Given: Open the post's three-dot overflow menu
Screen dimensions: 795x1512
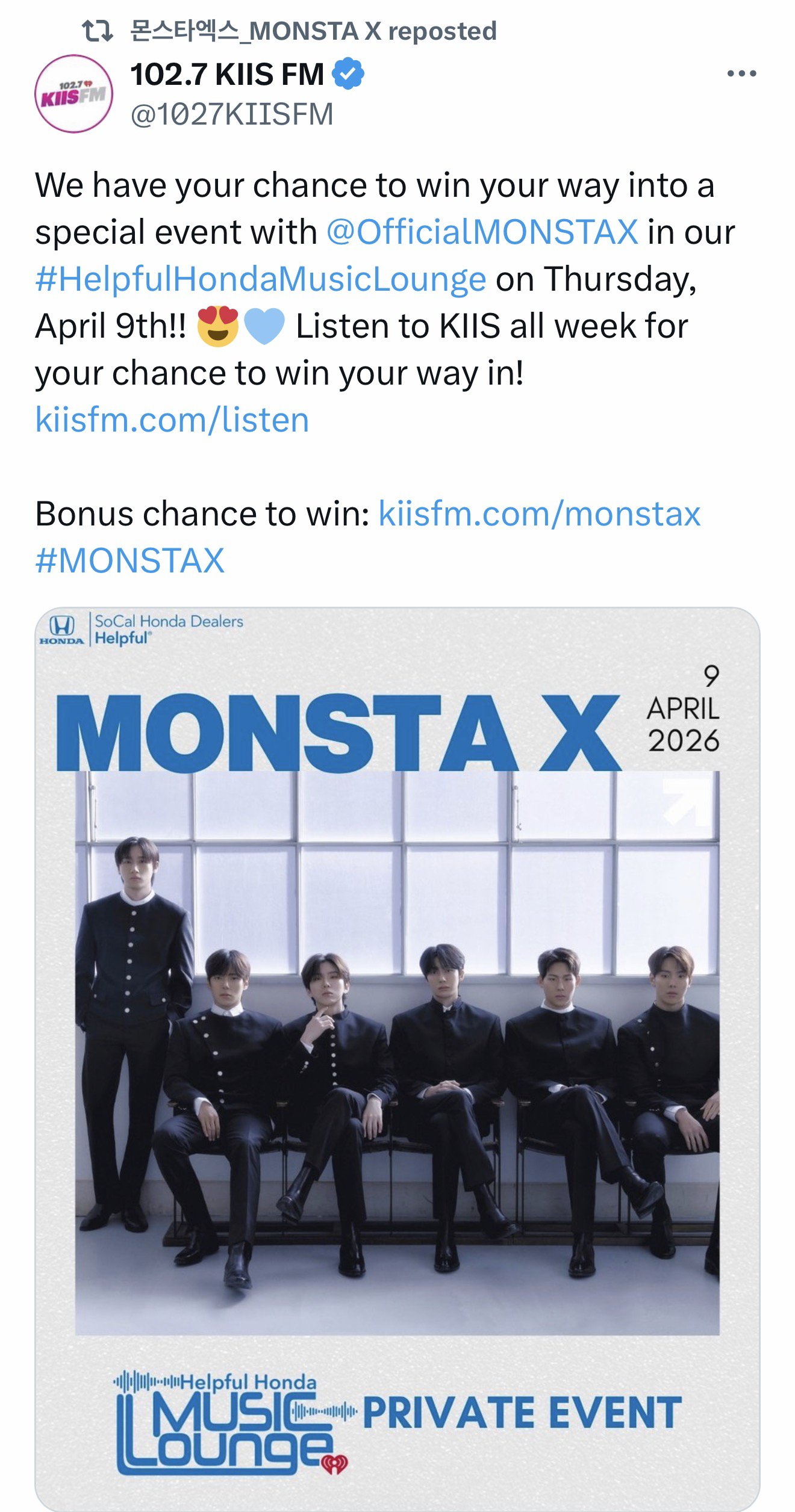Looking at the screenshot, I should click(741, 74).
